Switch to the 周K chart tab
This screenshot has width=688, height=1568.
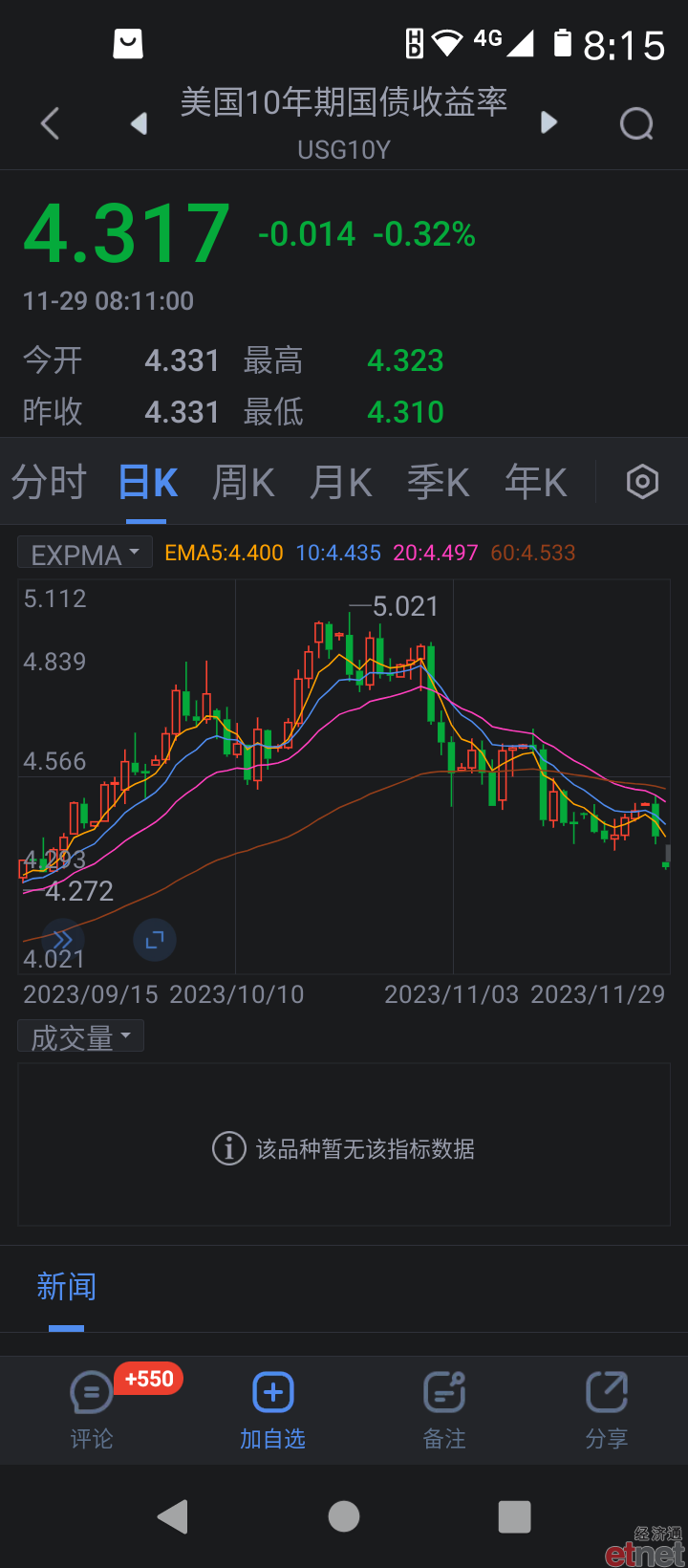(244, 482)
